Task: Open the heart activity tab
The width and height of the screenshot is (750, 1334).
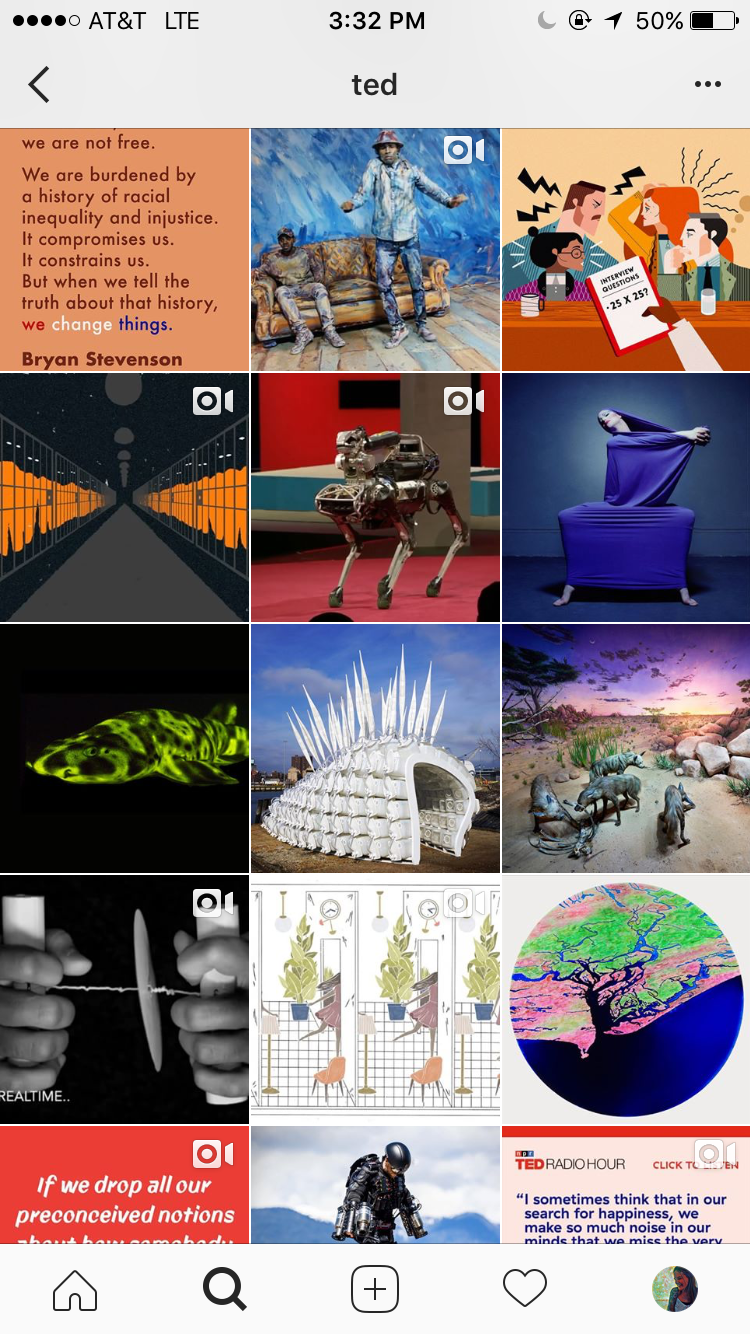Action: (x=525, y=1289)
